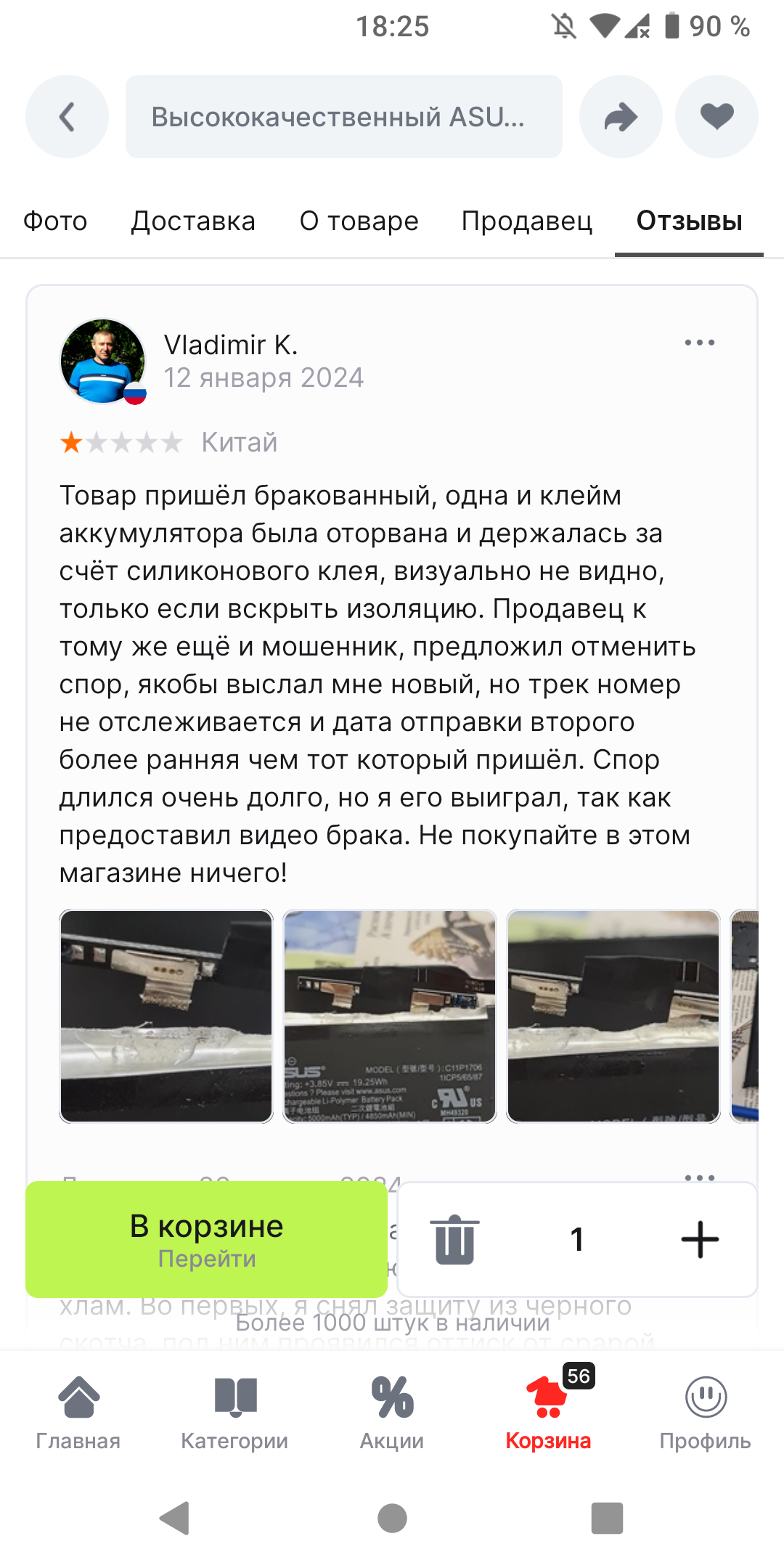
Task: Open the third review photo
Action: [613, 1016]
